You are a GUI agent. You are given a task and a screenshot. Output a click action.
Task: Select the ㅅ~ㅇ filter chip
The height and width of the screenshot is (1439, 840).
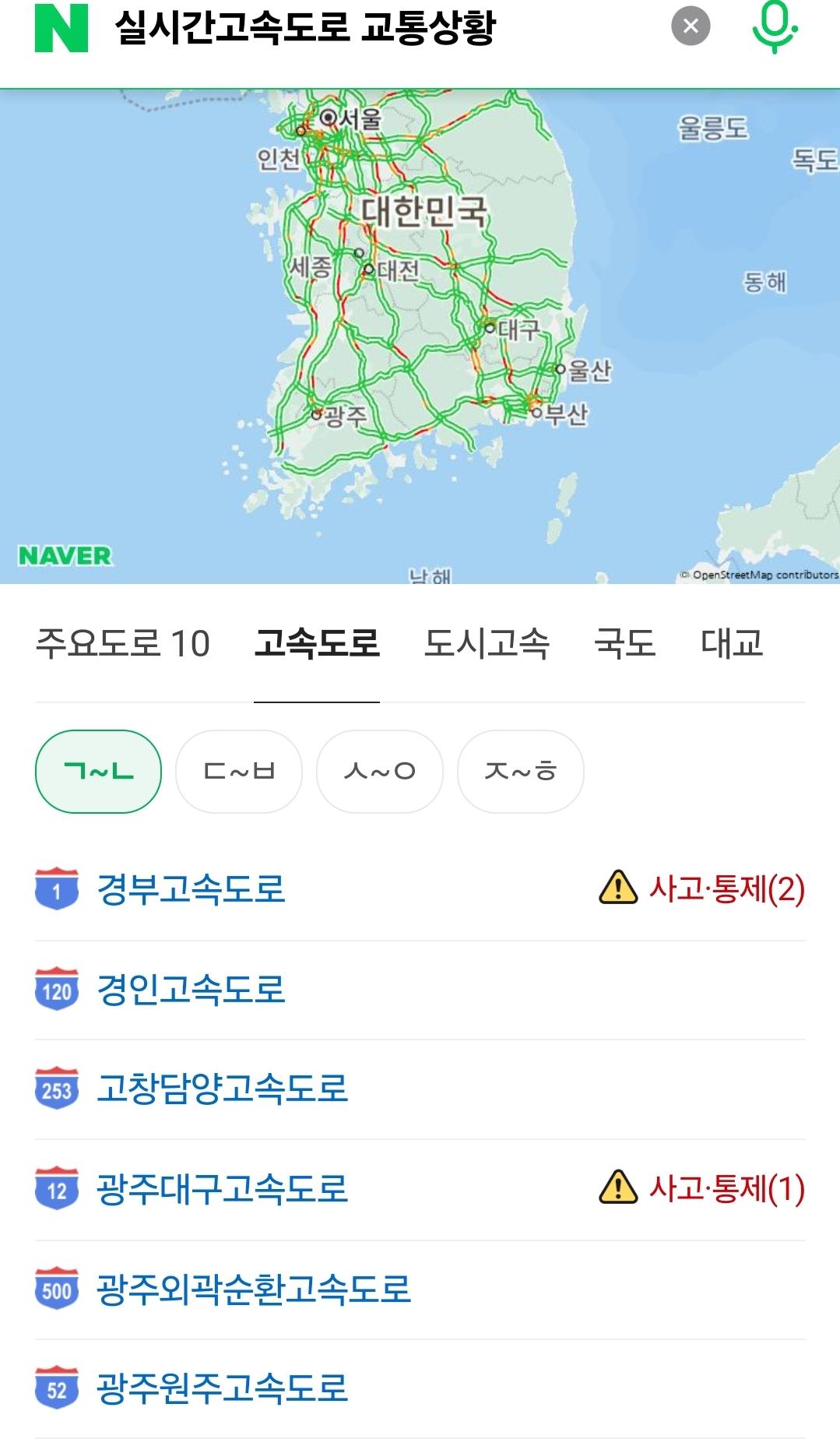coord(380,772)
